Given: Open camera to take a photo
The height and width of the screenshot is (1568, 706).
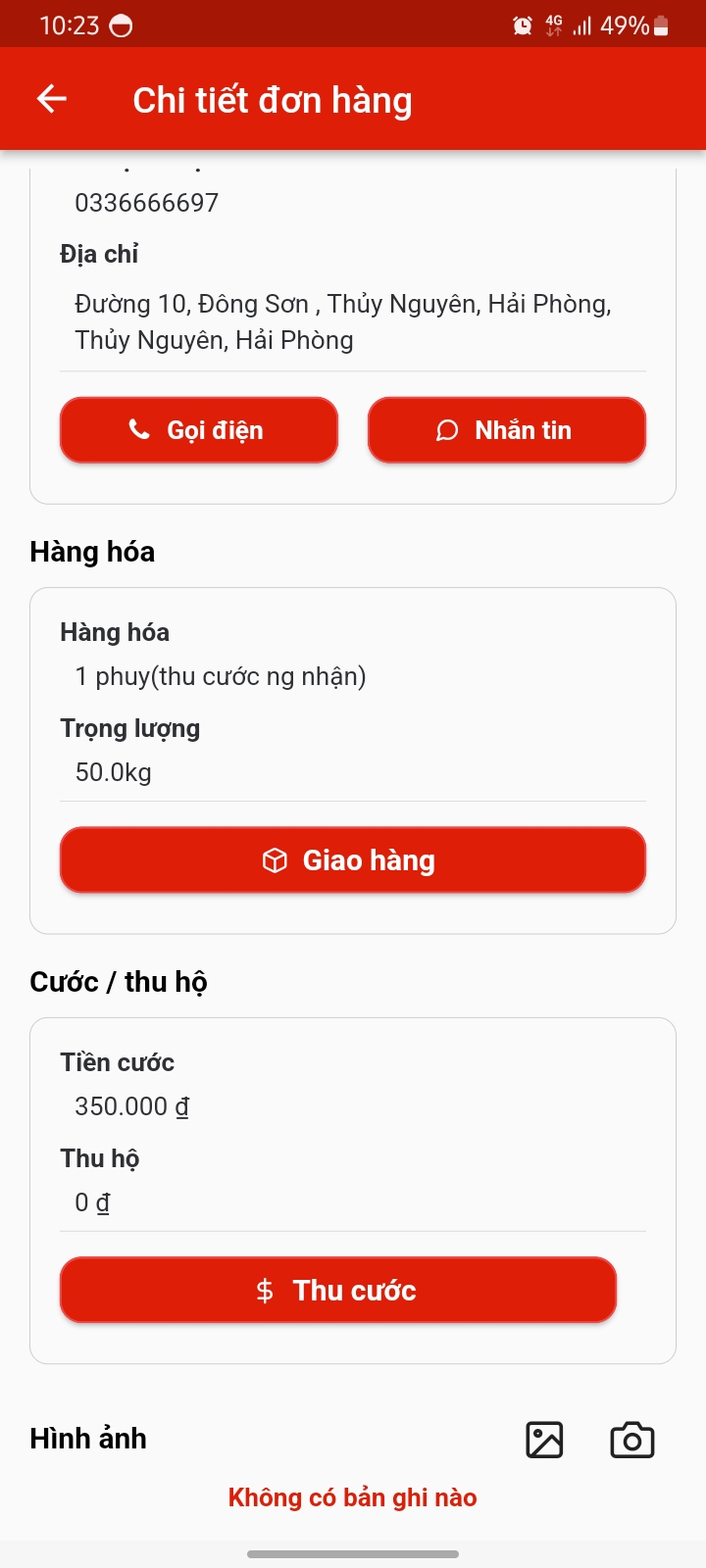Looking at the screenshot, I should pos(631,1440).
